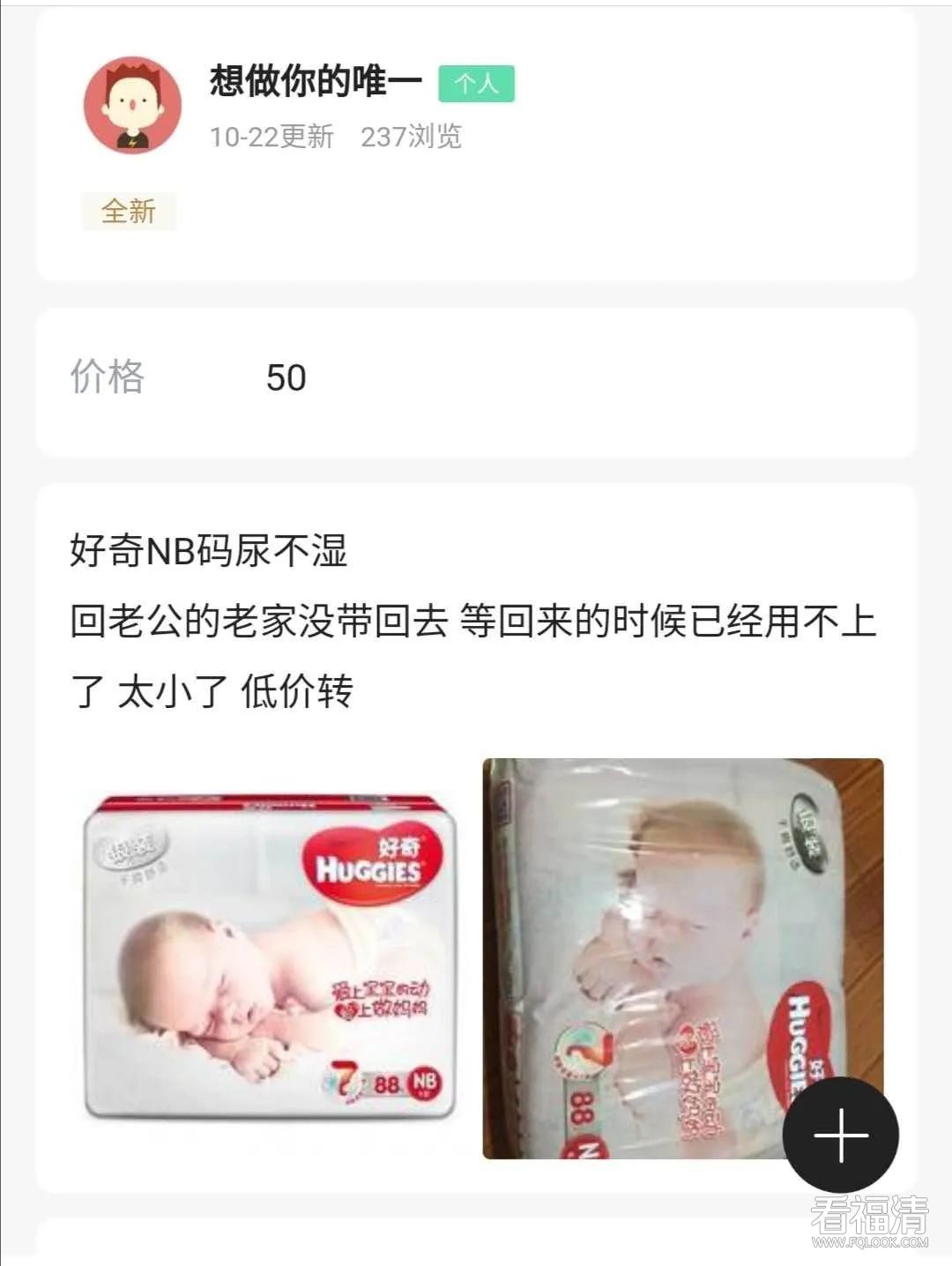Tap the black plus floating button
The width and height of the screenshot is (952, 1266).
[x=840, y=1135]
